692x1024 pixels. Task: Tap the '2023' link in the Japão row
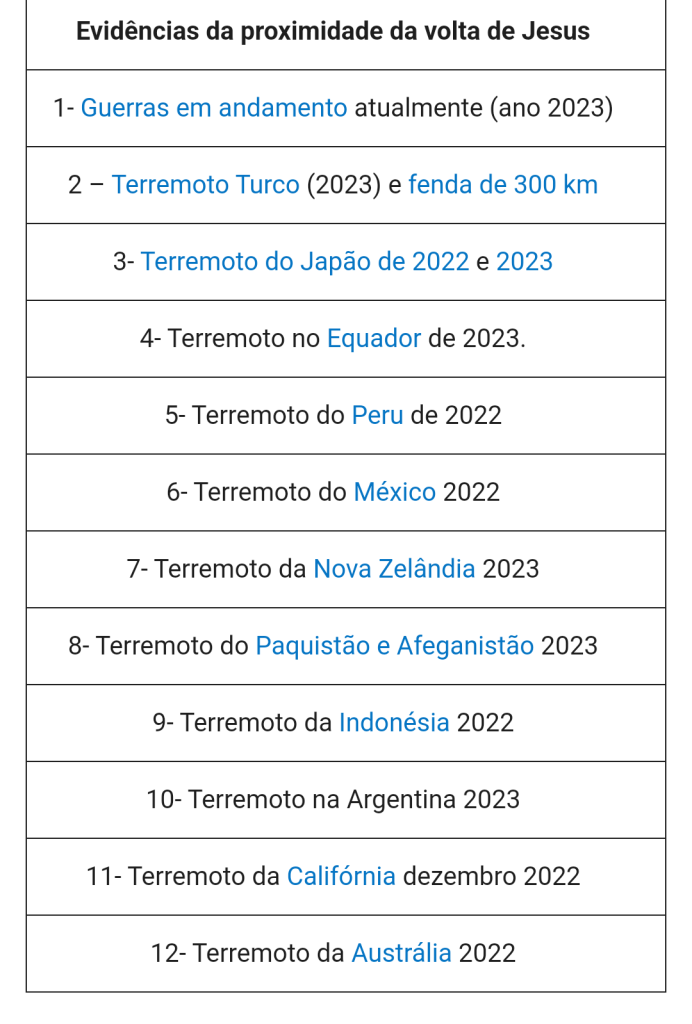point(524,262)
